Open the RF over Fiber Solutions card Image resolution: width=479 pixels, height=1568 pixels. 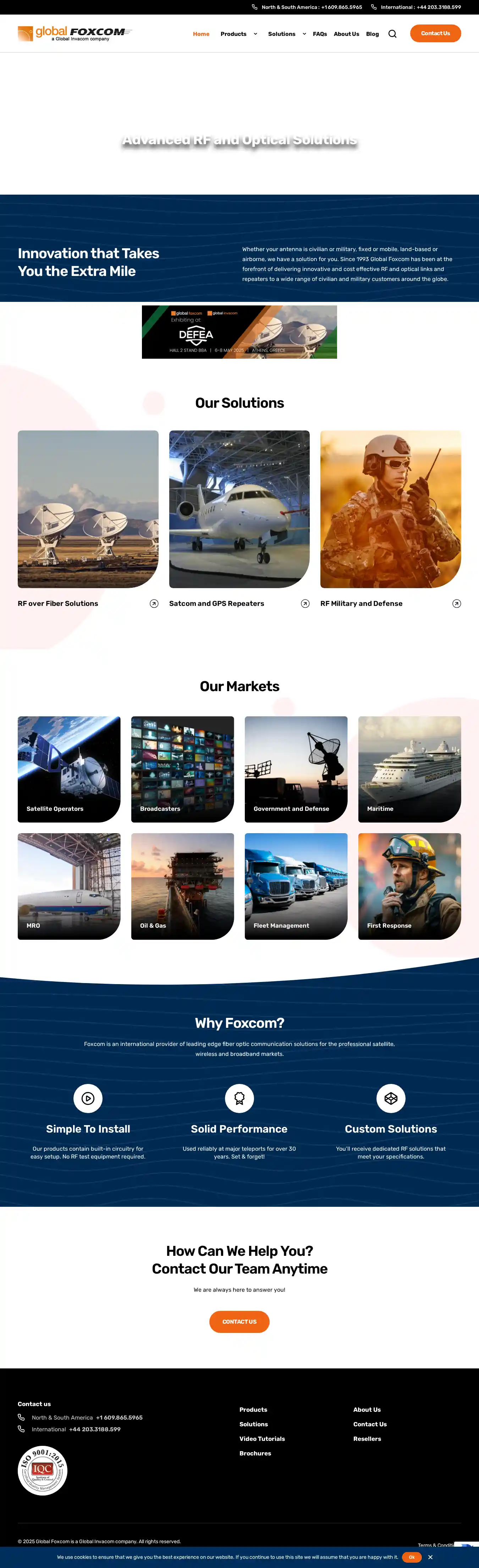(88, 509)
